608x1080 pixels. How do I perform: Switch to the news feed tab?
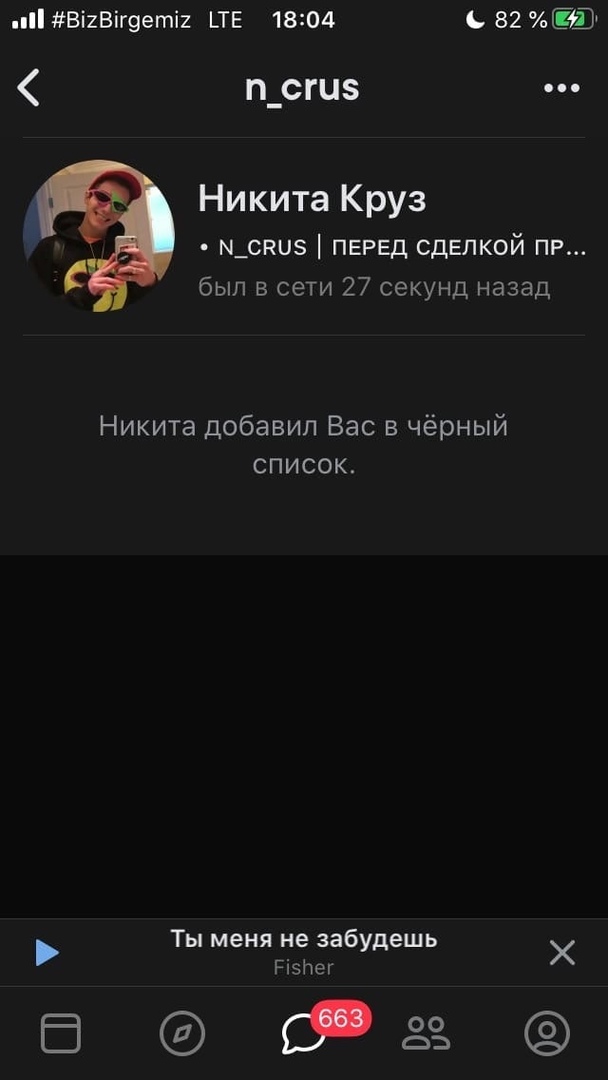click(x=61, y=1033)
